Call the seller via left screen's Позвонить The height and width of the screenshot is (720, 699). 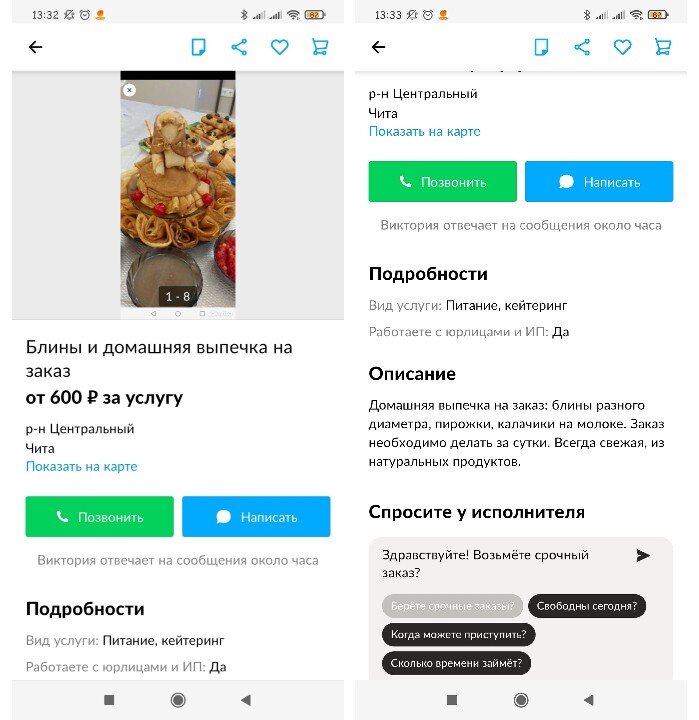click(x=99, y=517)
